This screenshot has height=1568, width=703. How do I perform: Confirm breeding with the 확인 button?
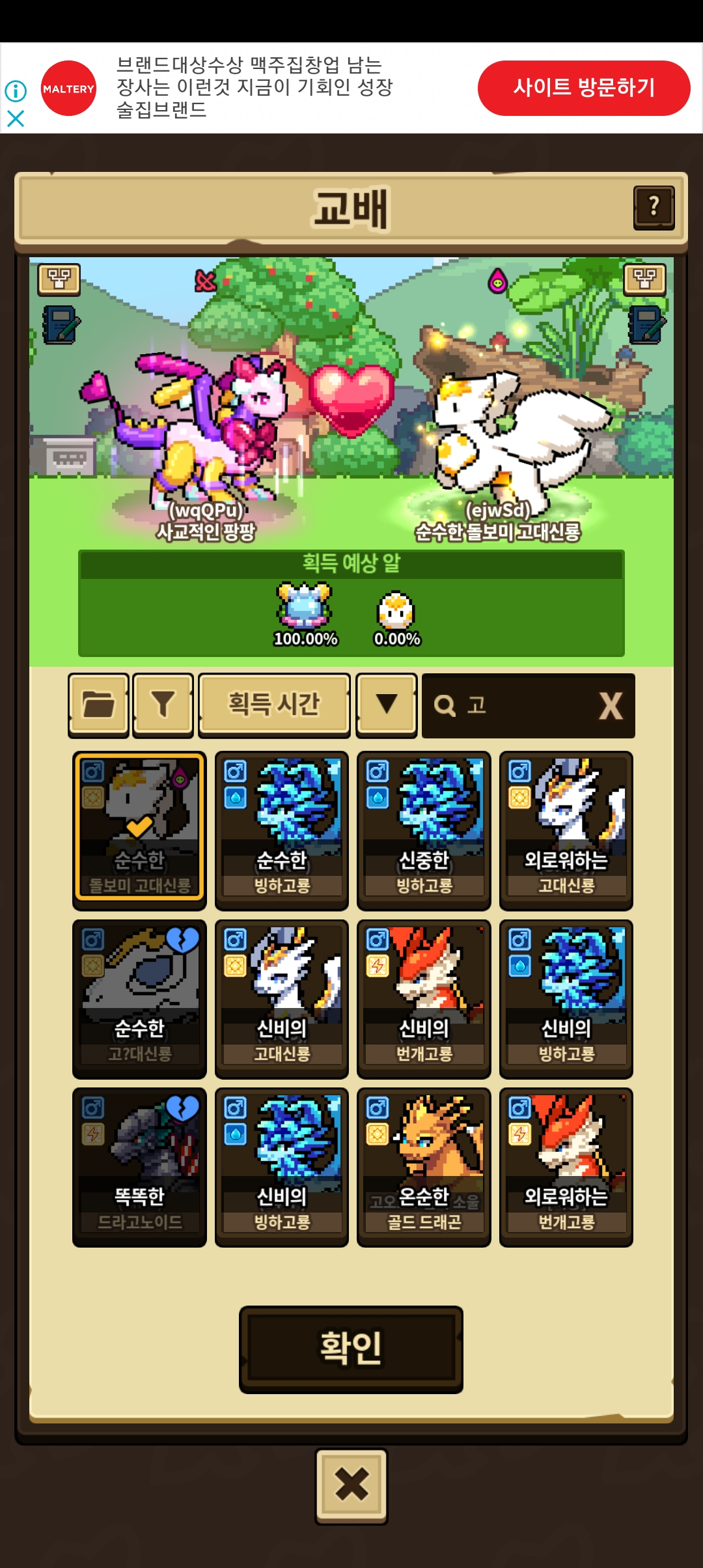click(x=351, y=1349)
